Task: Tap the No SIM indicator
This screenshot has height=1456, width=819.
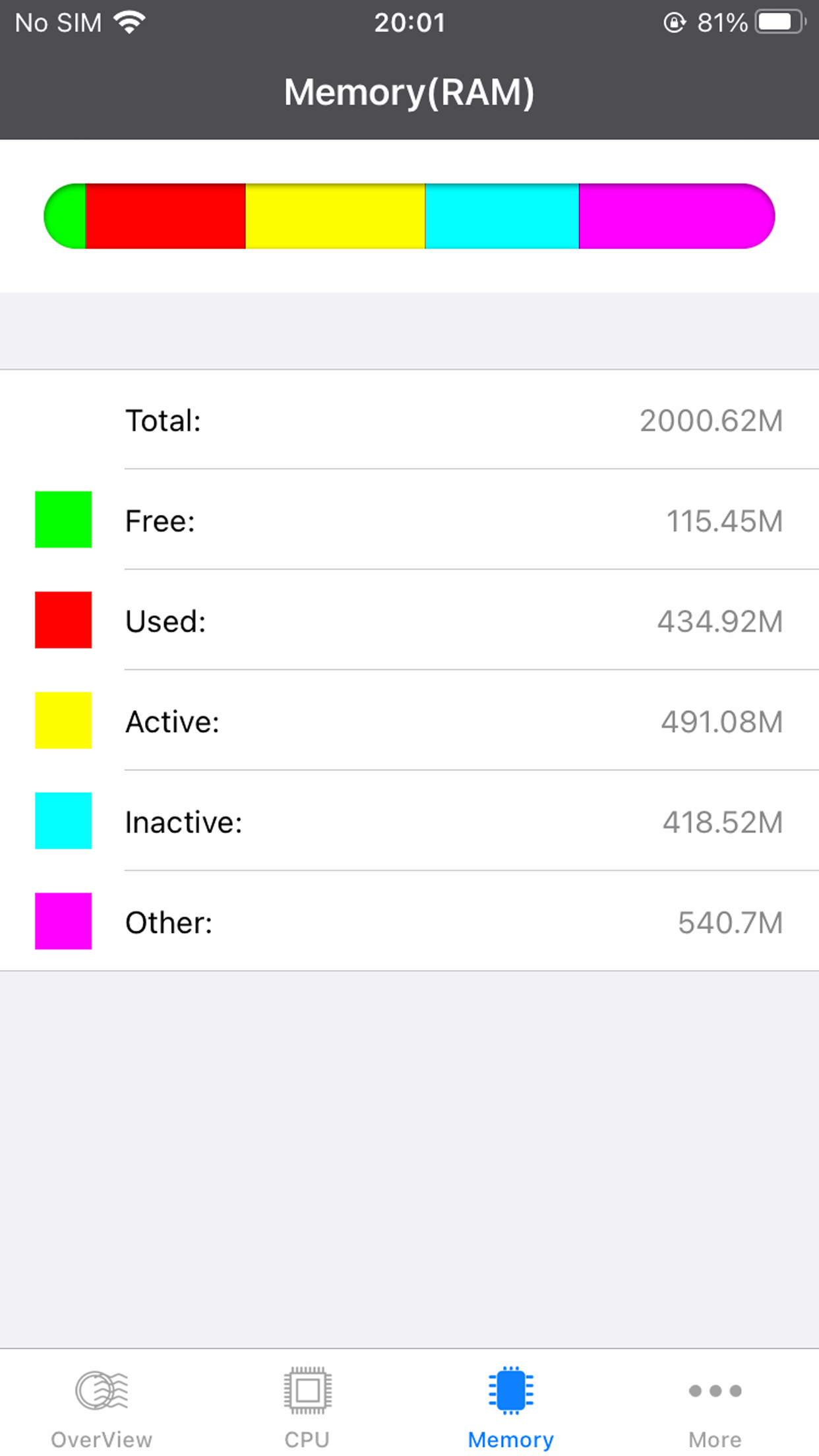Action: (58, 22)
